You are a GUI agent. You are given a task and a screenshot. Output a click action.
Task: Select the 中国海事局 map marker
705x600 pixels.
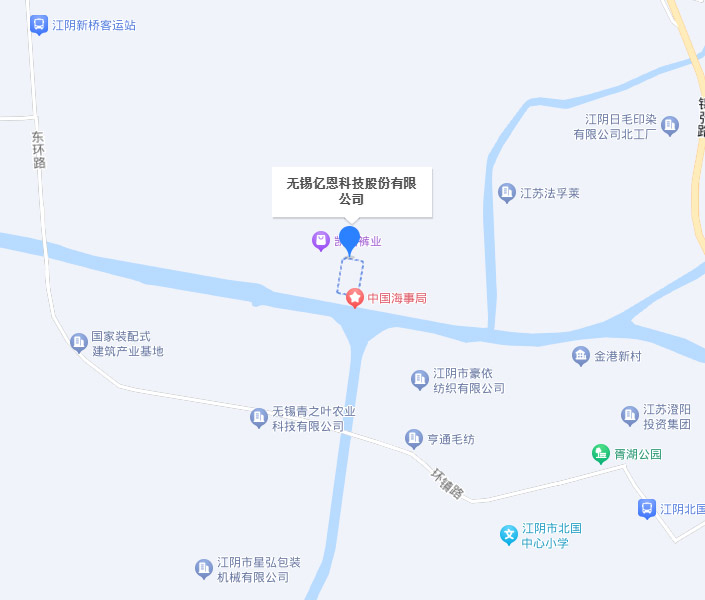(x=354, y=298)
